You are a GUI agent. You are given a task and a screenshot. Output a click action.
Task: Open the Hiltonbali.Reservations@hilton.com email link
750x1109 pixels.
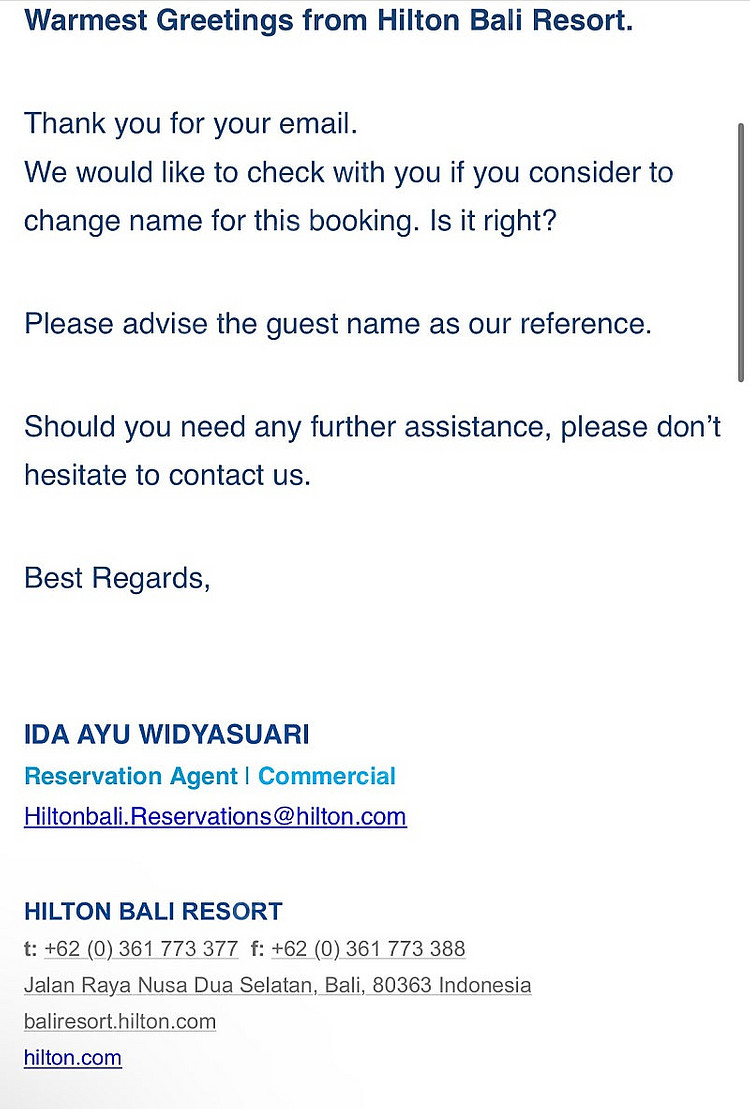(215, 816)
